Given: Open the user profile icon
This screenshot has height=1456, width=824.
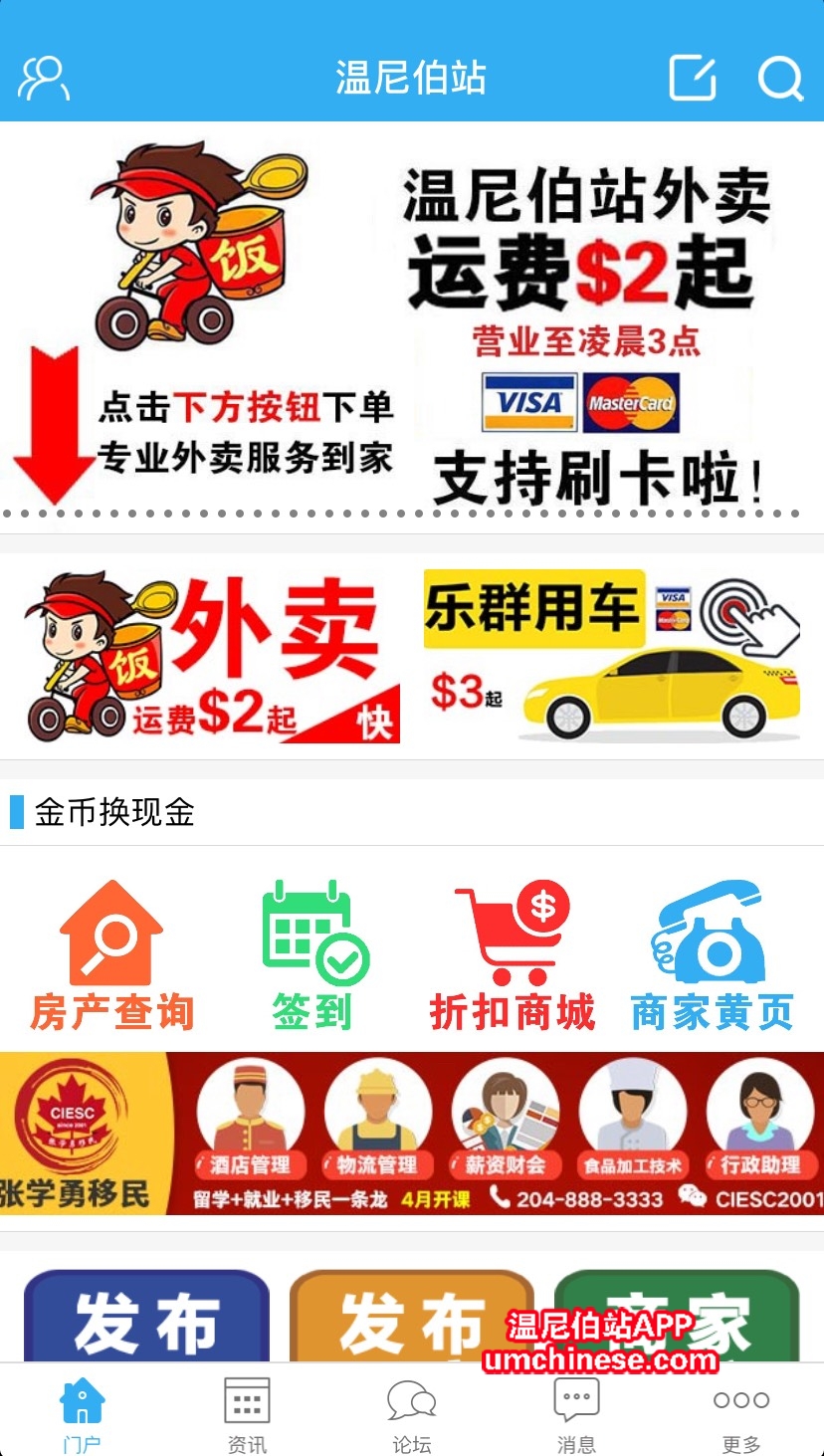Looking at the screenshot, I should tap(44, 78).
